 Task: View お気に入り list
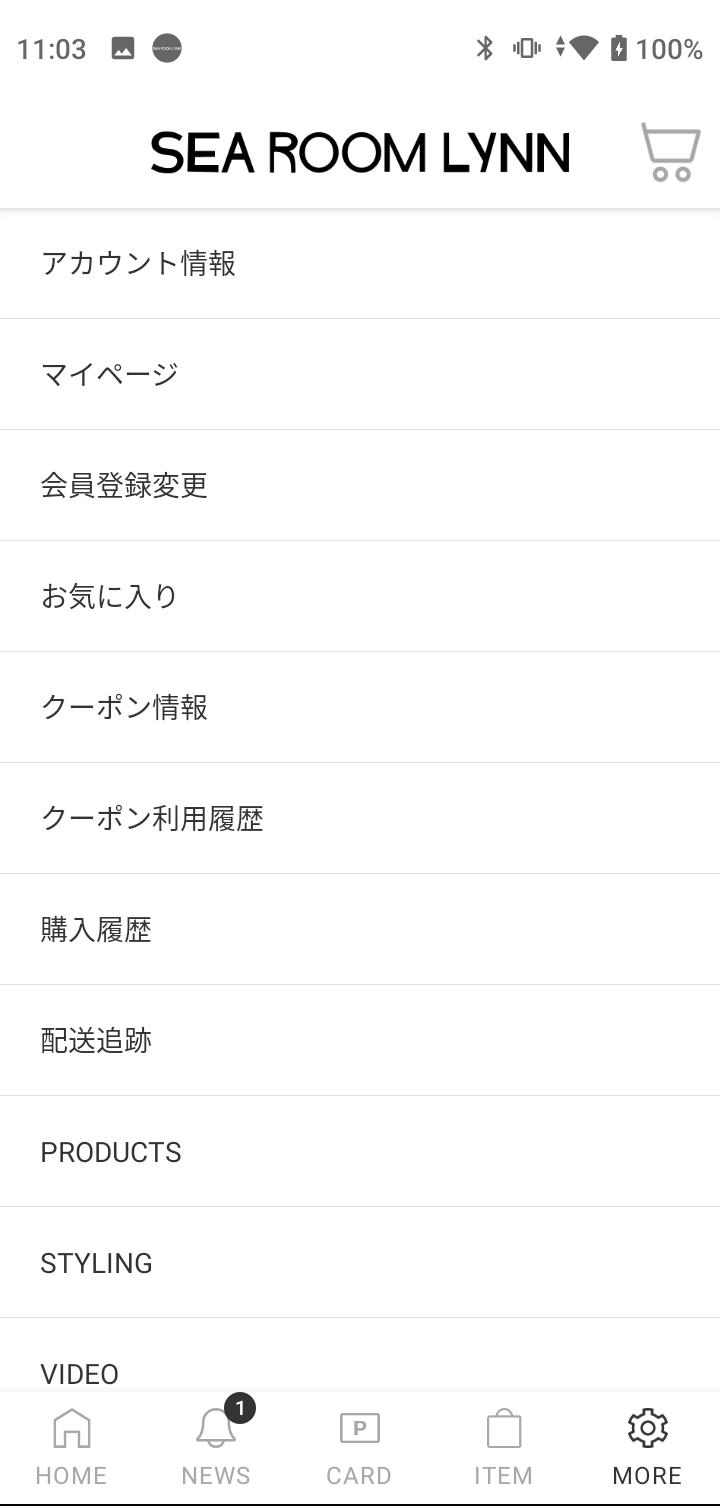(360, 597)
